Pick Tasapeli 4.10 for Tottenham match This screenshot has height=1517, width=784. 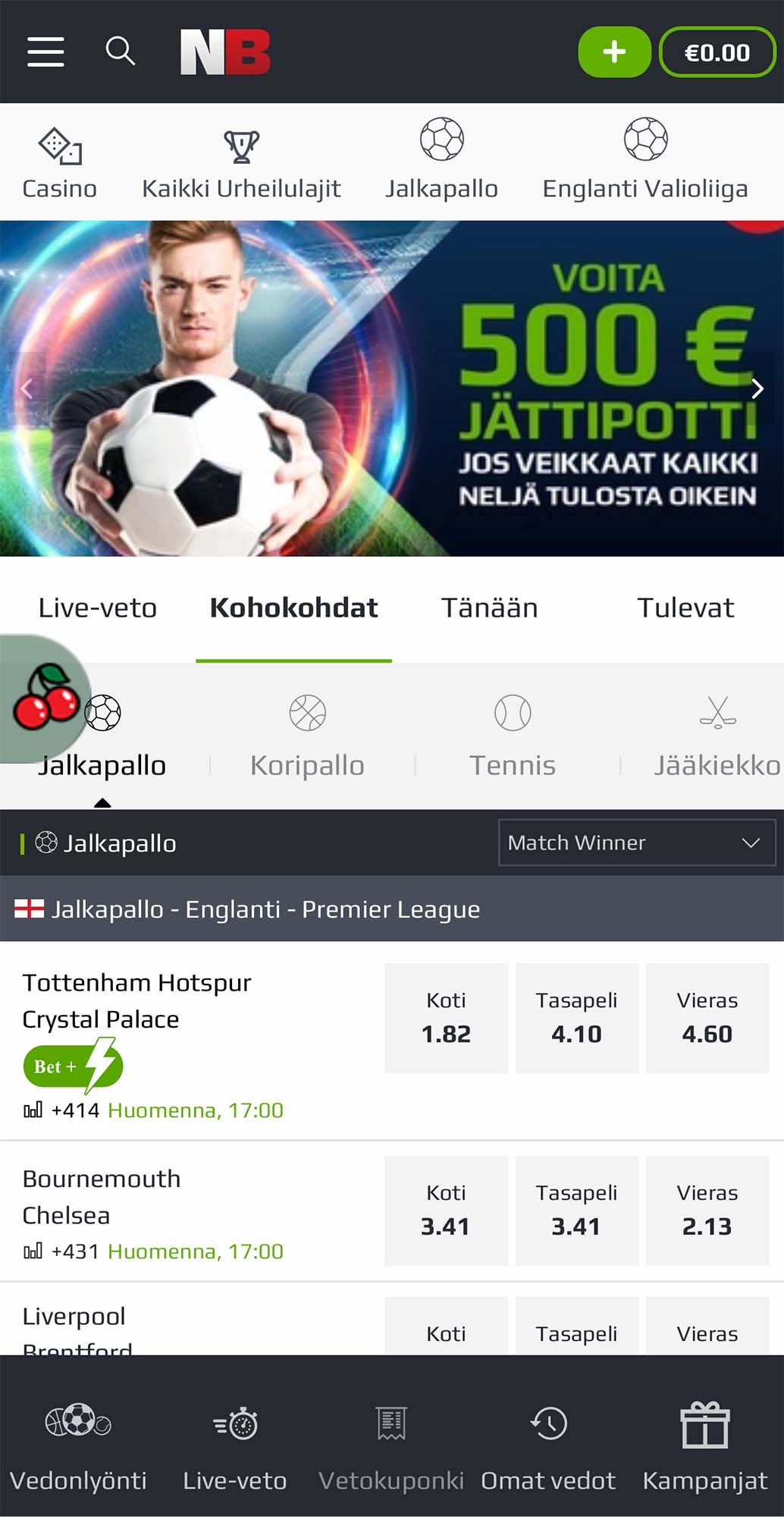coord(576,1018)
